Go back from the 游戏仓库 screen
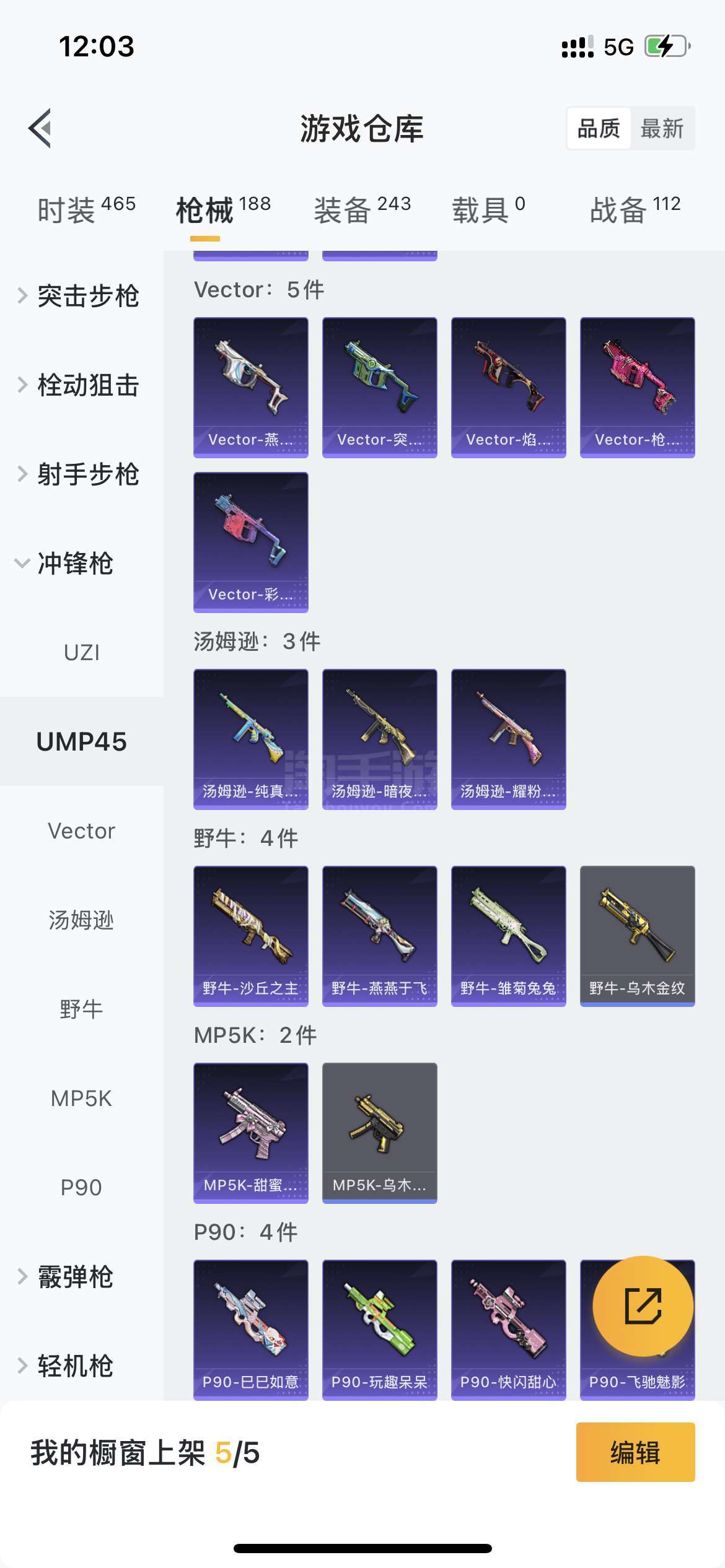The image size is (725, 1568). click(x=40, y=128)
